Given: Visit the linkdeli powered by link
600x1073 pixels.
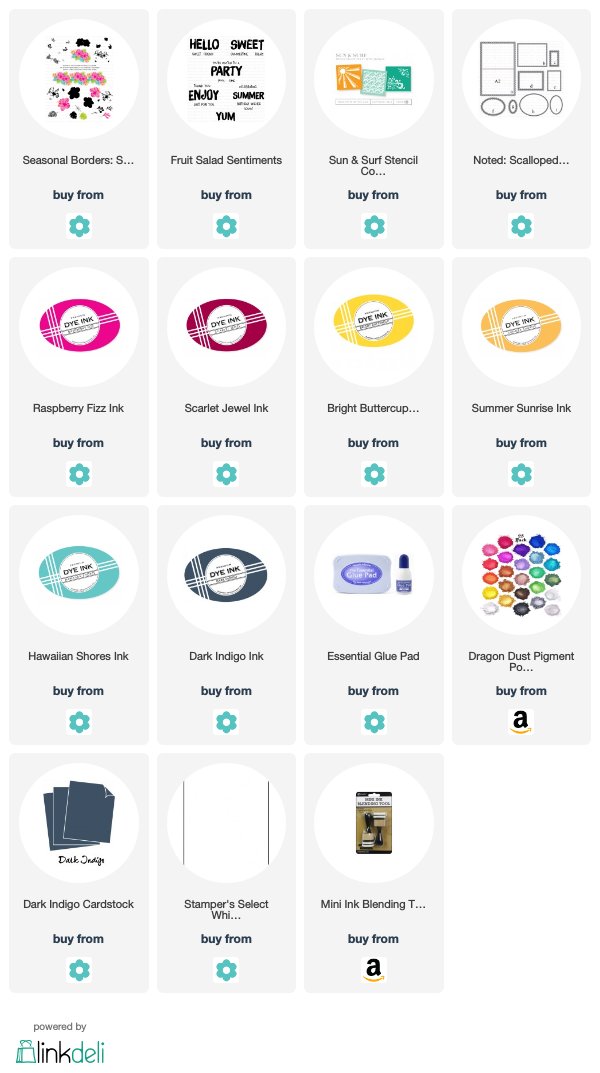Looking at the screenshot, I should (x=60, y=1044).
